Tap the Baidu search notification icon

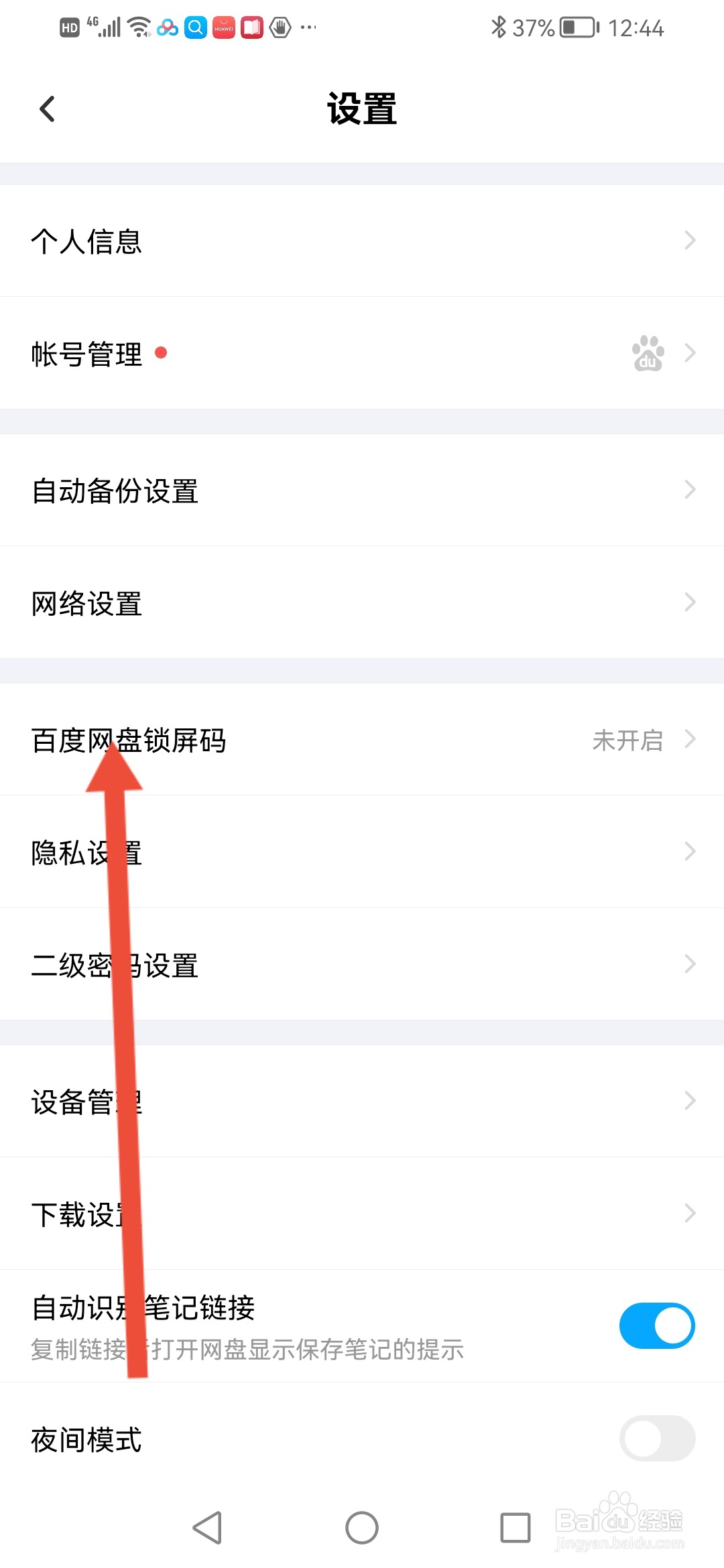(196, 27)
